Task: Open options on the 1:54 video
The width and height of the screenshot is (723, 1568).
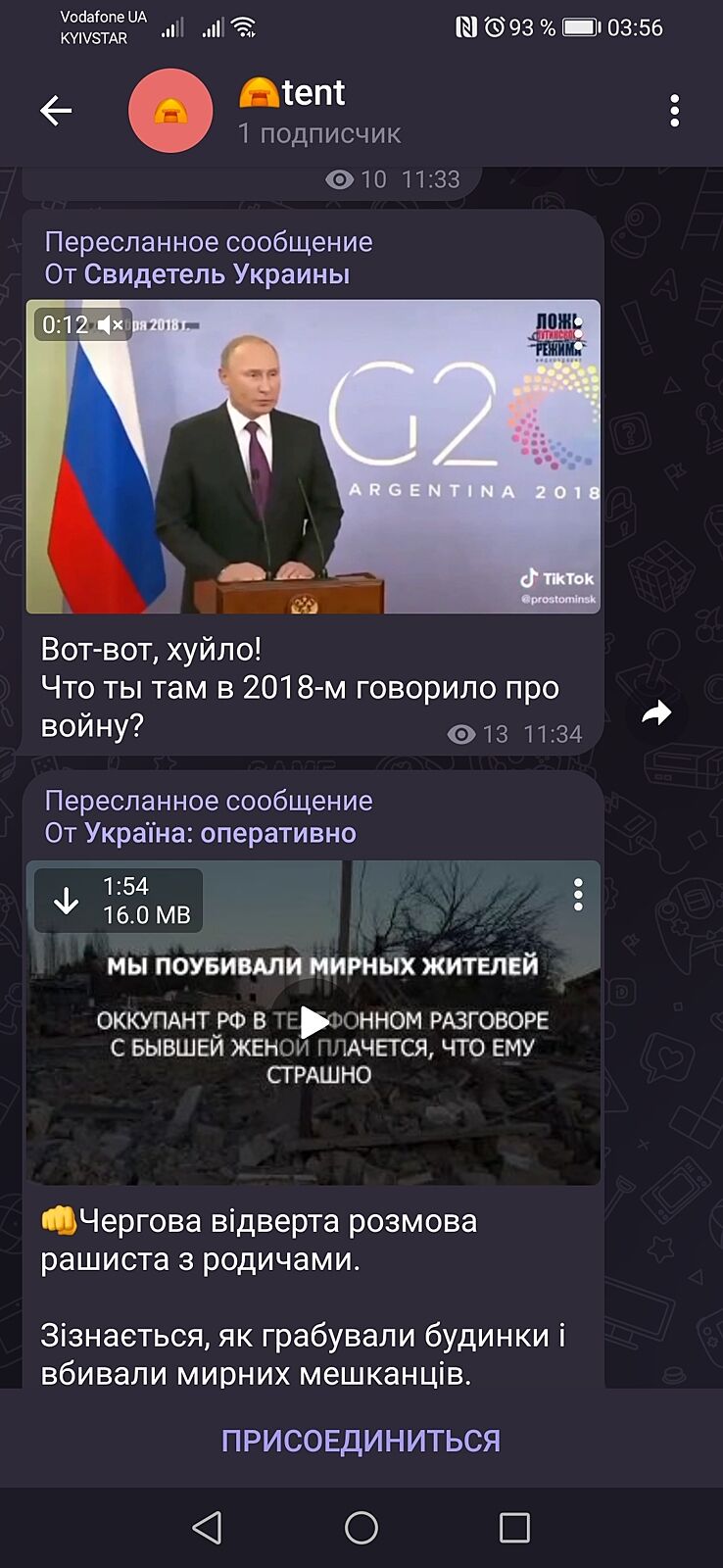Action: pyautogui.click(x=579, y=894)
